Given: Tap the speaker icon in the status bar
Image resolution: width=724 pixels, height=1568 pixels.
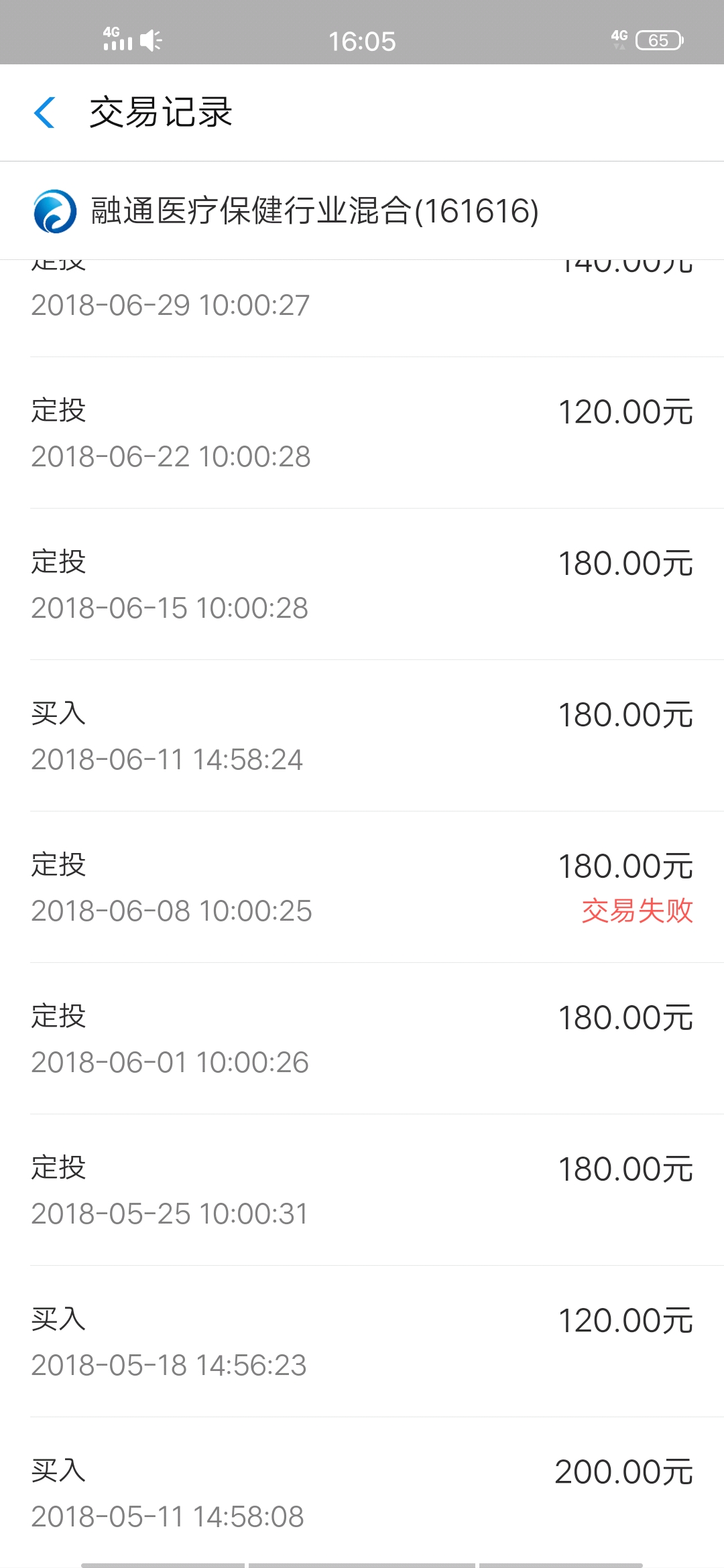Looking at the screenshot, I should pyautogui.click(x=150, y=40).
